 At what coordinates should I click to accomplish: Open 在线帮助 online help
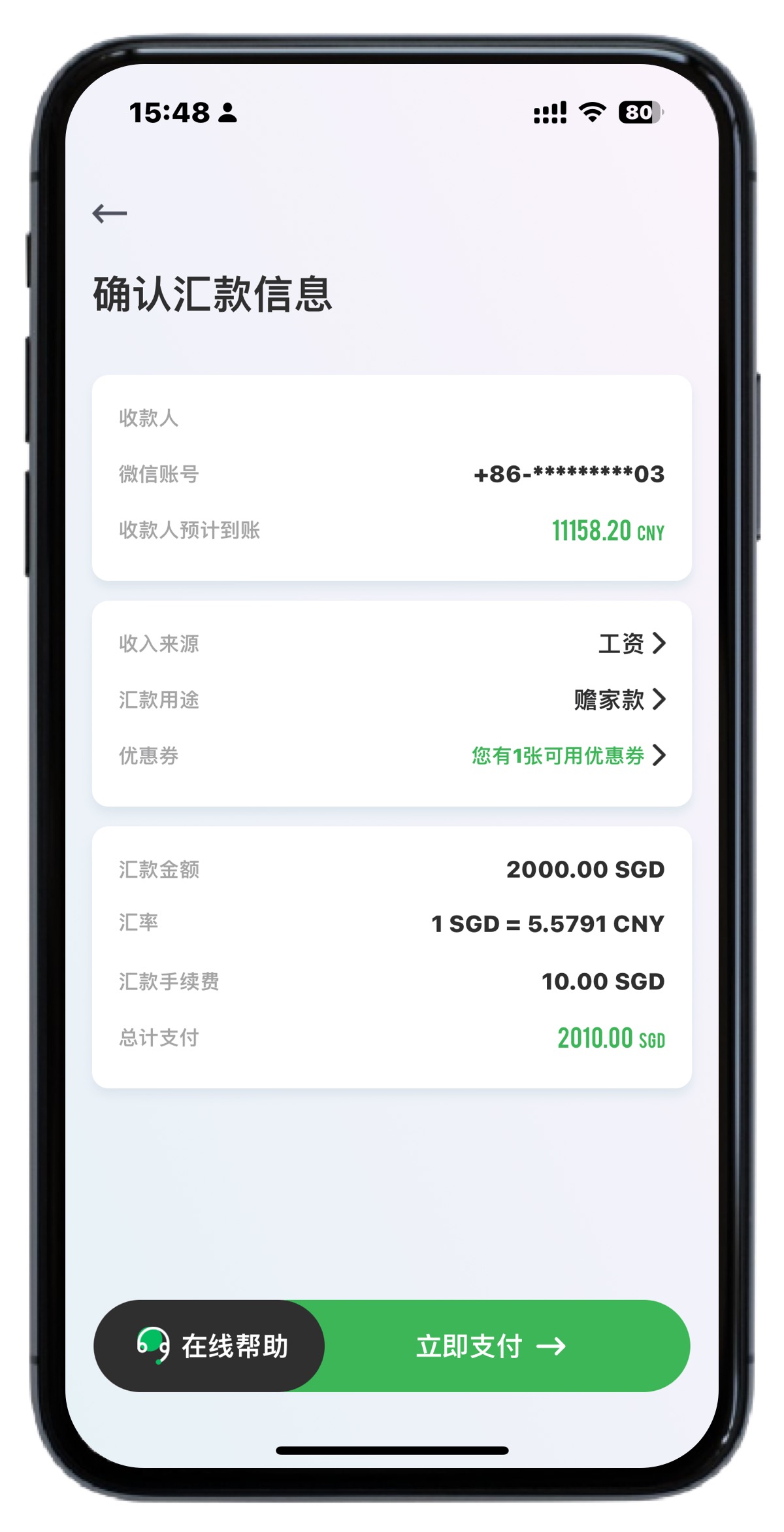[210, 1346]
